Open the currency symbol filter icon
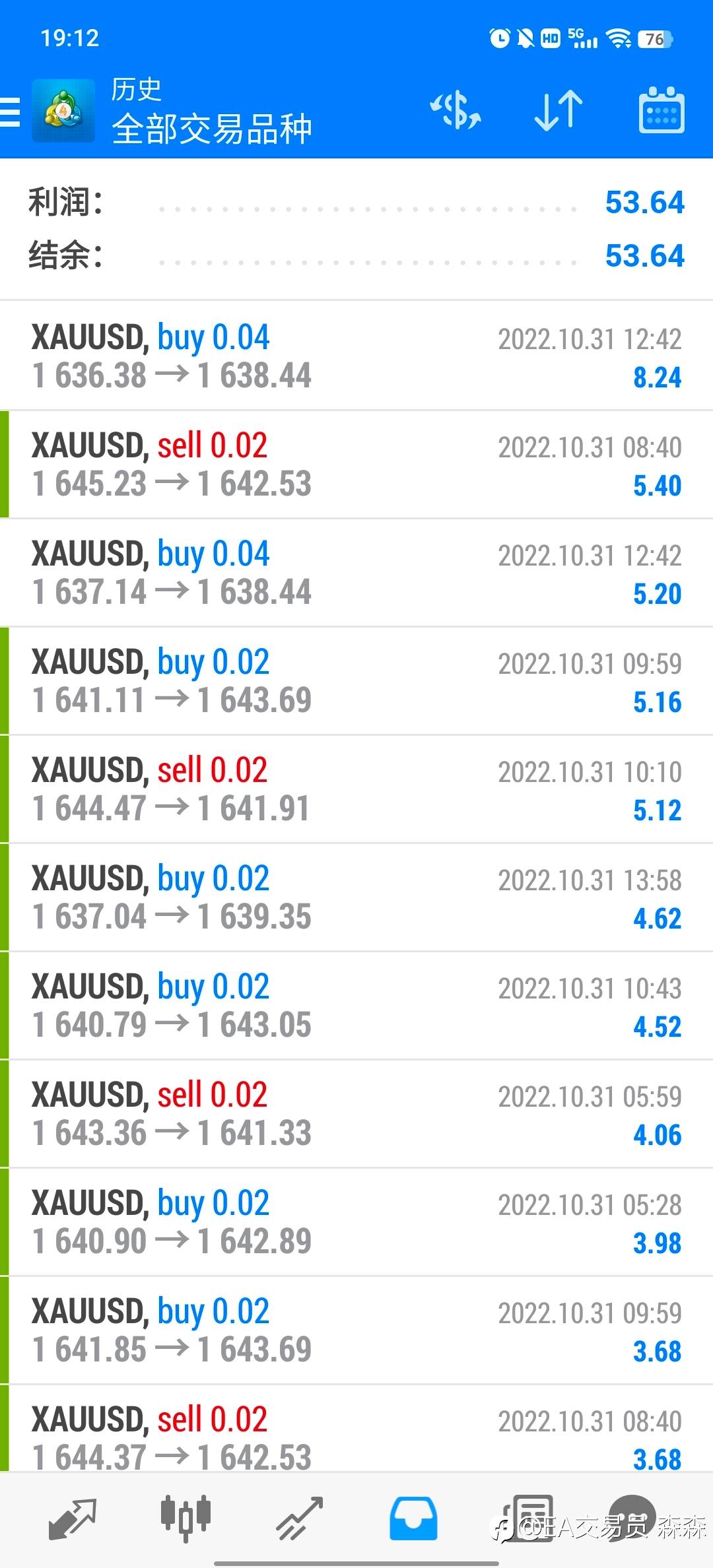The image size is (713, 1568). pos(456,110)
